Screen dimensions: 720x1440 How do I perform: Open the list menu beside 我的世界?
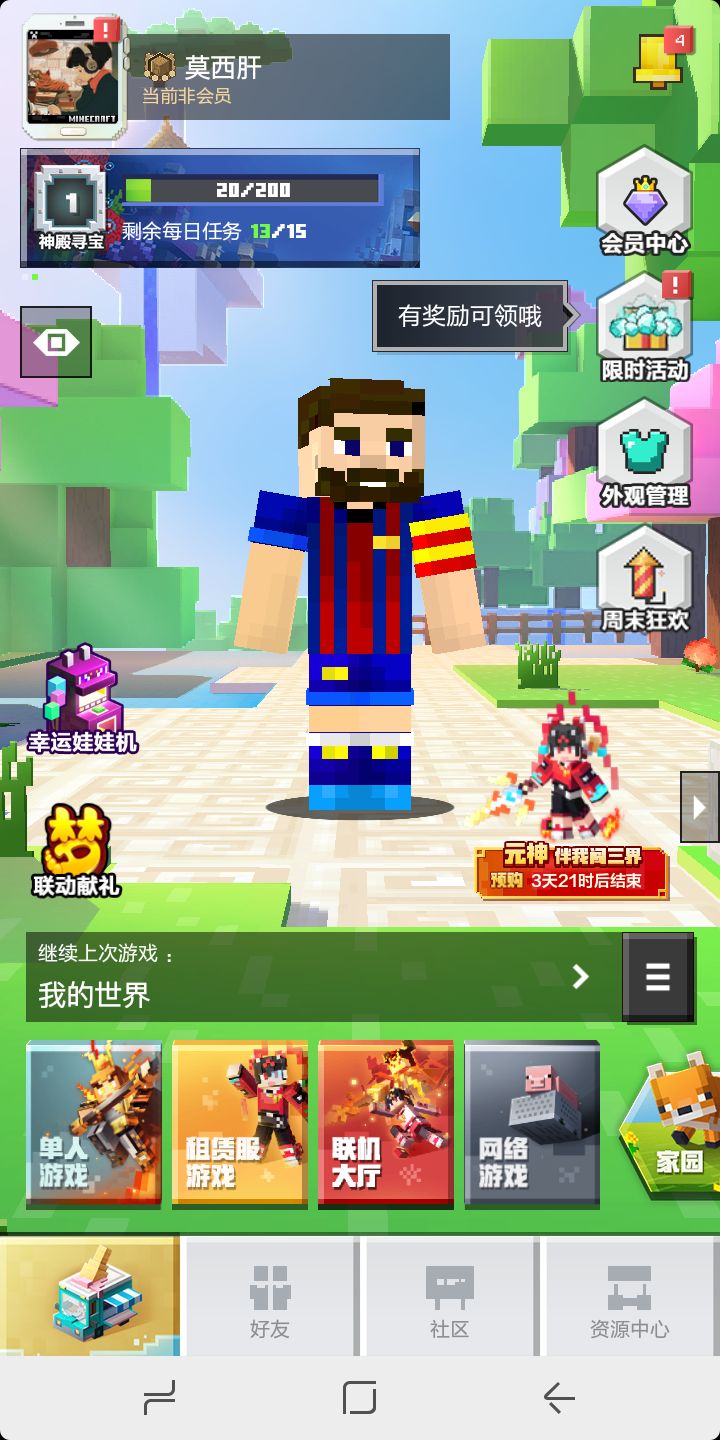pyautogui.click(x=657, y=977)
